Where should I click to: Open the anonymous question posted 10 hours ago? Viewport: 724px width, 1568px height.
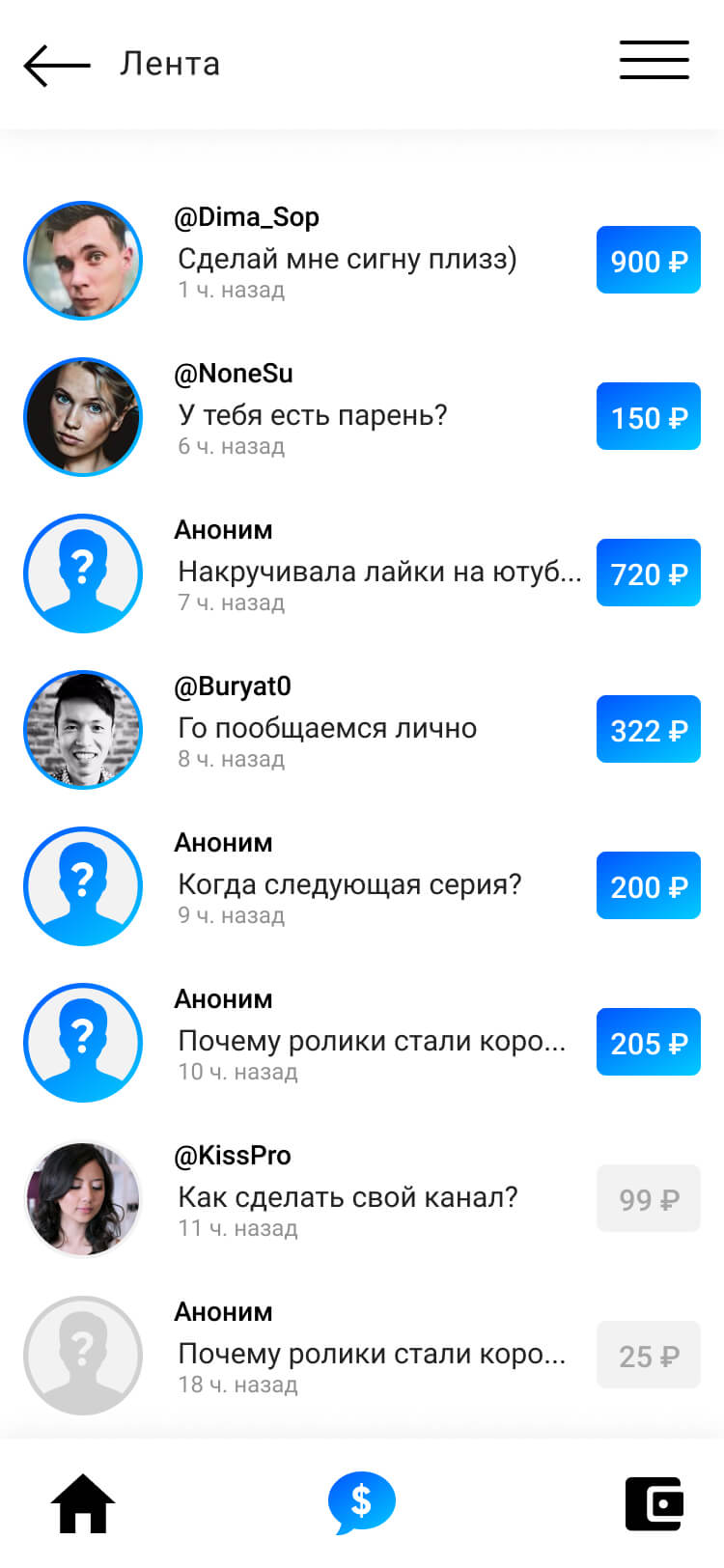coord(371,1041)
